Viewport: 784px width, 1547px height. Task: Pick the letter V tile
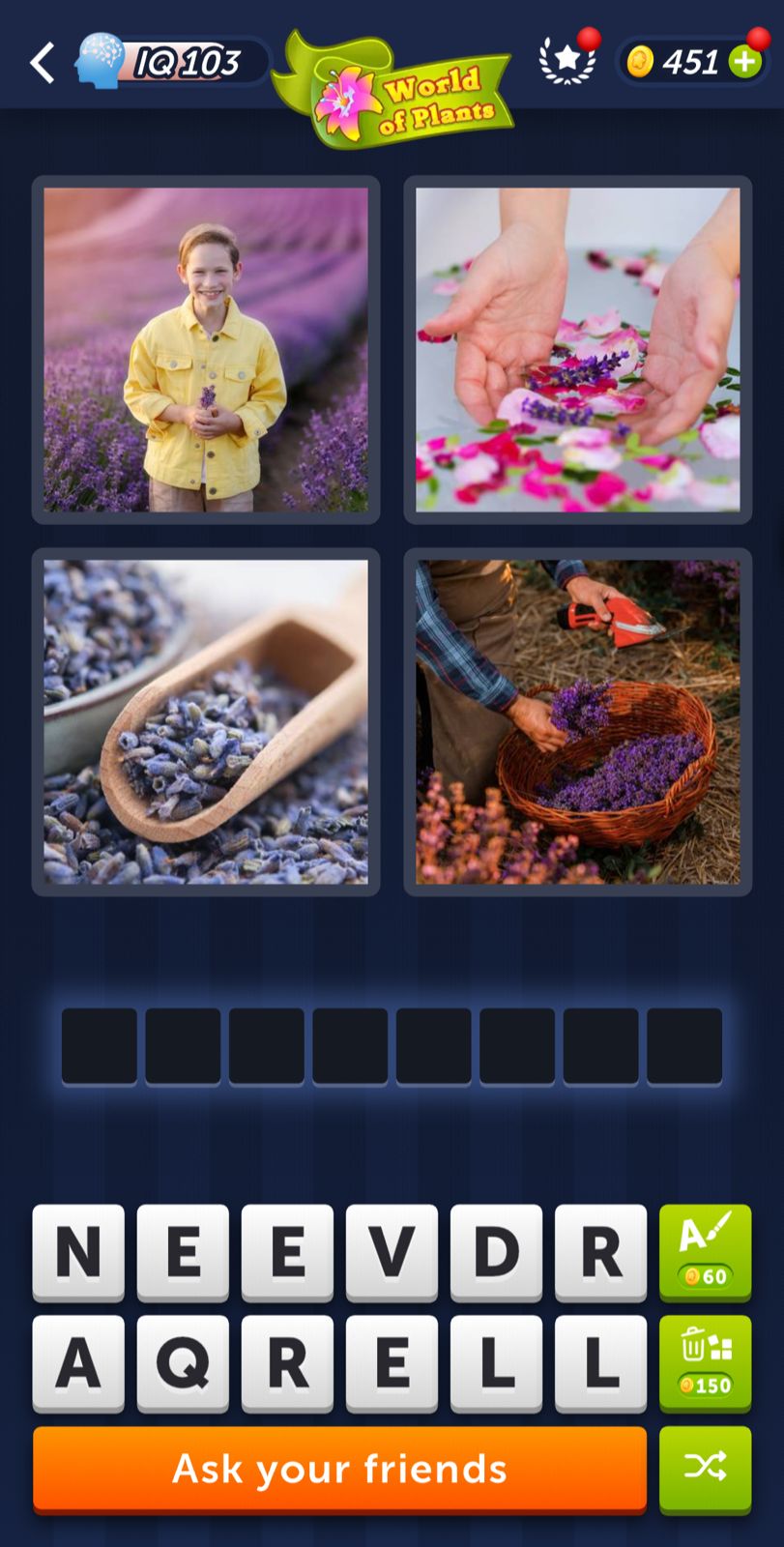coord(392,1251)
